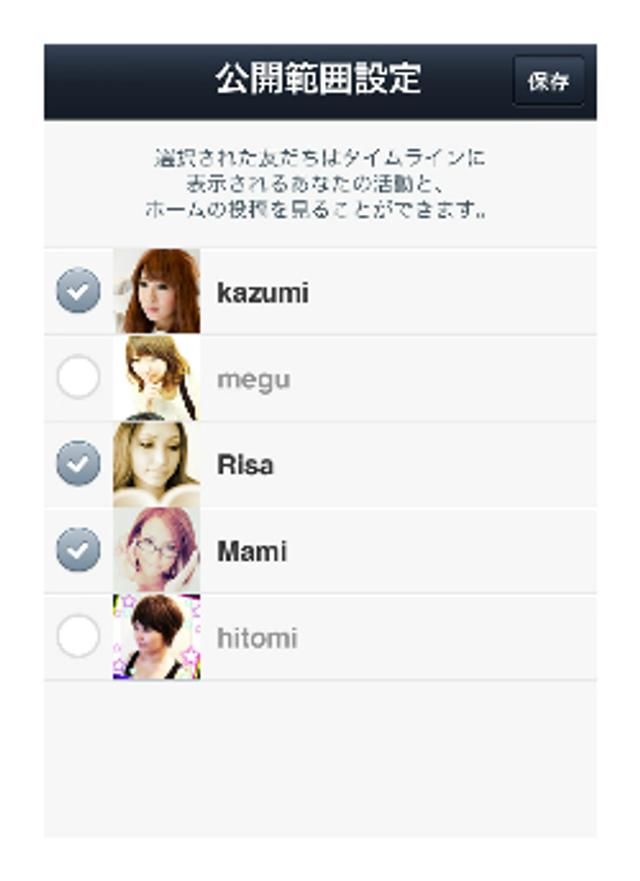Remove Mami from selected friends
This screenshot has width=640, height=881.
coord(78,550)
